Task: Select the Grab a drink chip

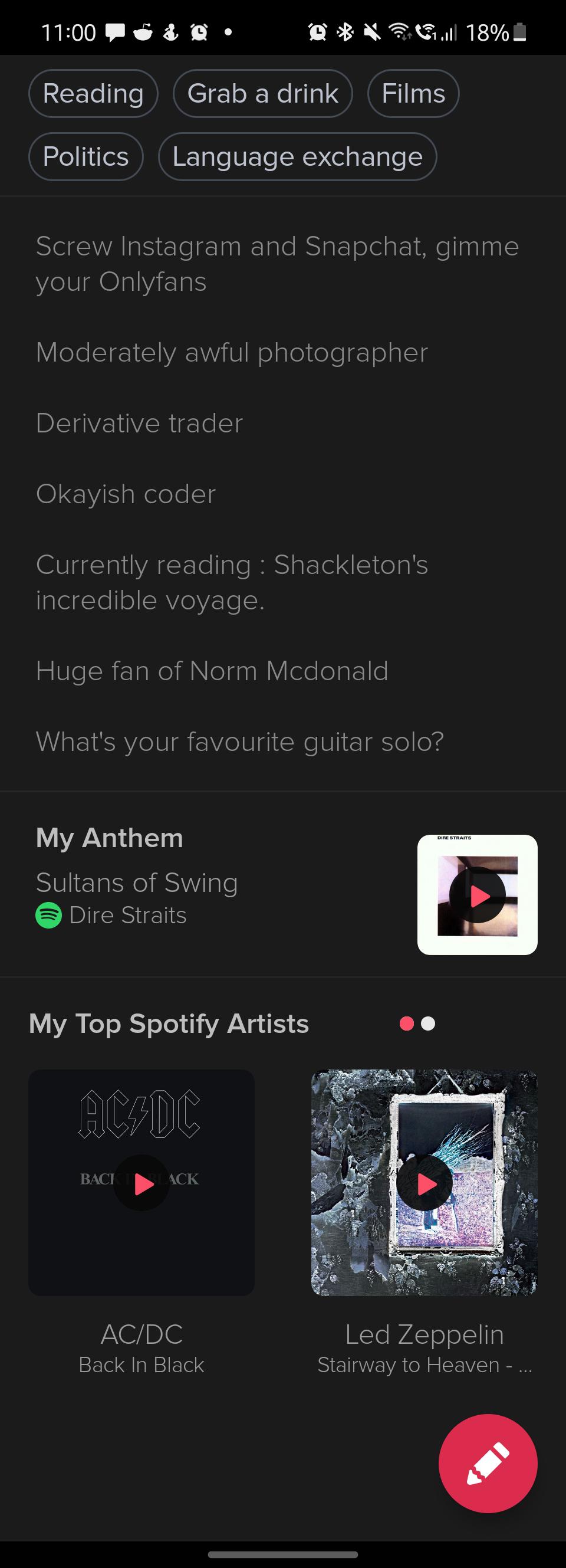Action: tap(262, 94)
